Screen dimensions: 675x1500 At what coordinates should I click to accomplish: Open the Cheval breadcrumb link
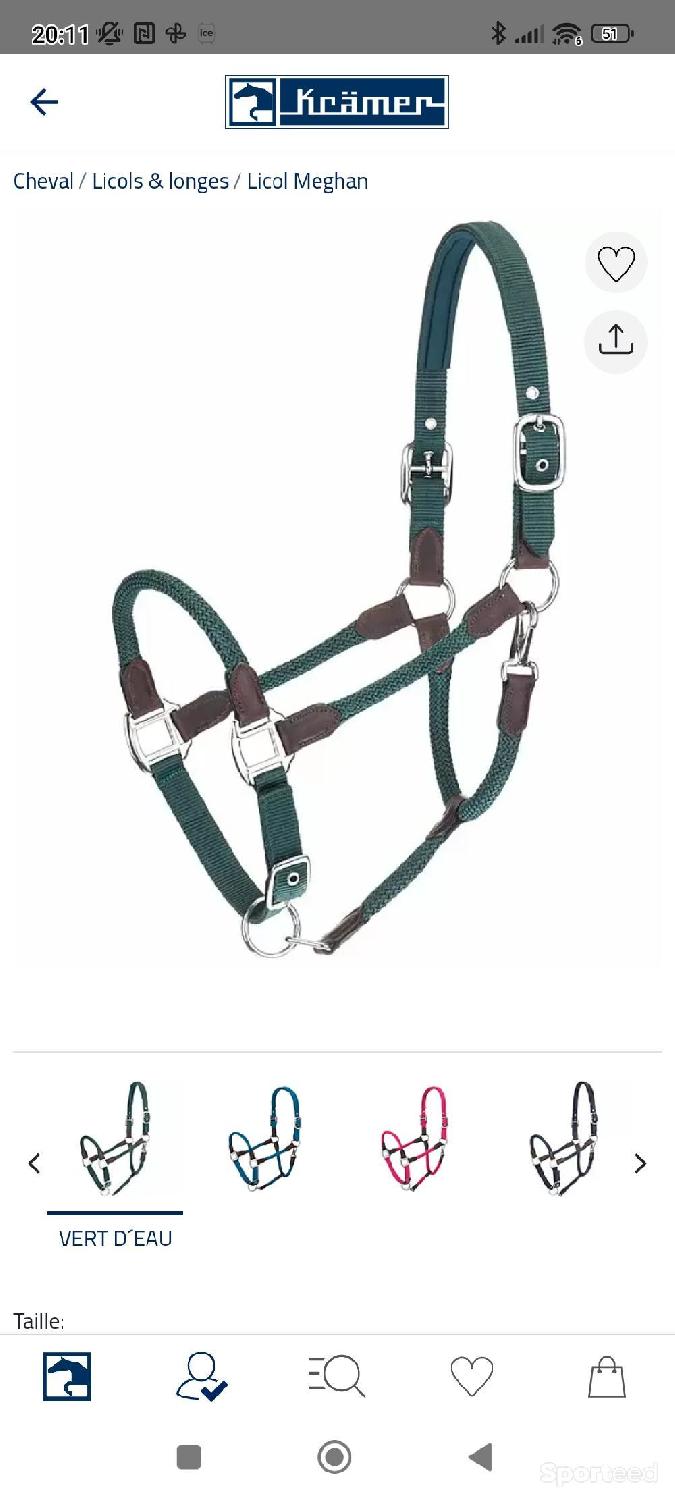[43, 181]
